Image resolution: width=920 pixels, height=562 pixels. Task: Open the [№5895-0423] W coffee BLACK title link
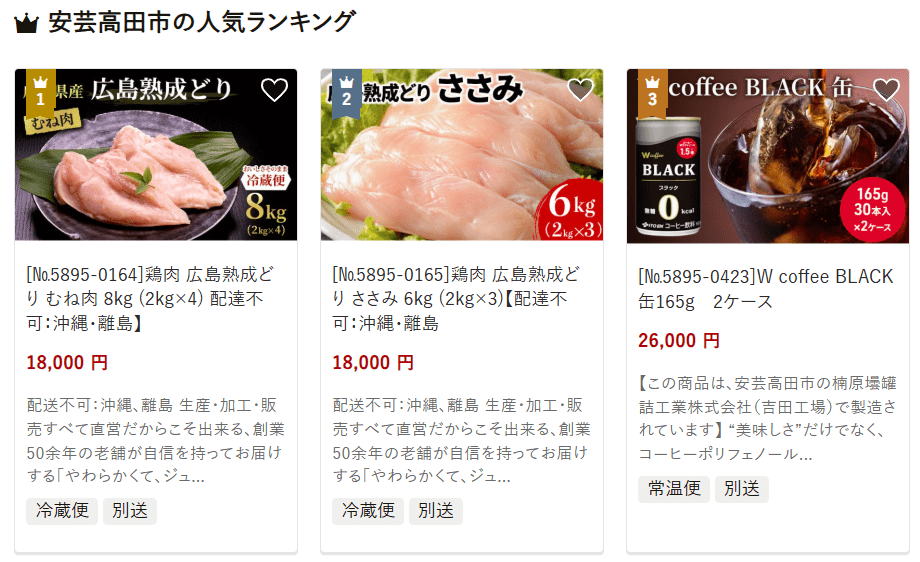click(x=765, y=289)
